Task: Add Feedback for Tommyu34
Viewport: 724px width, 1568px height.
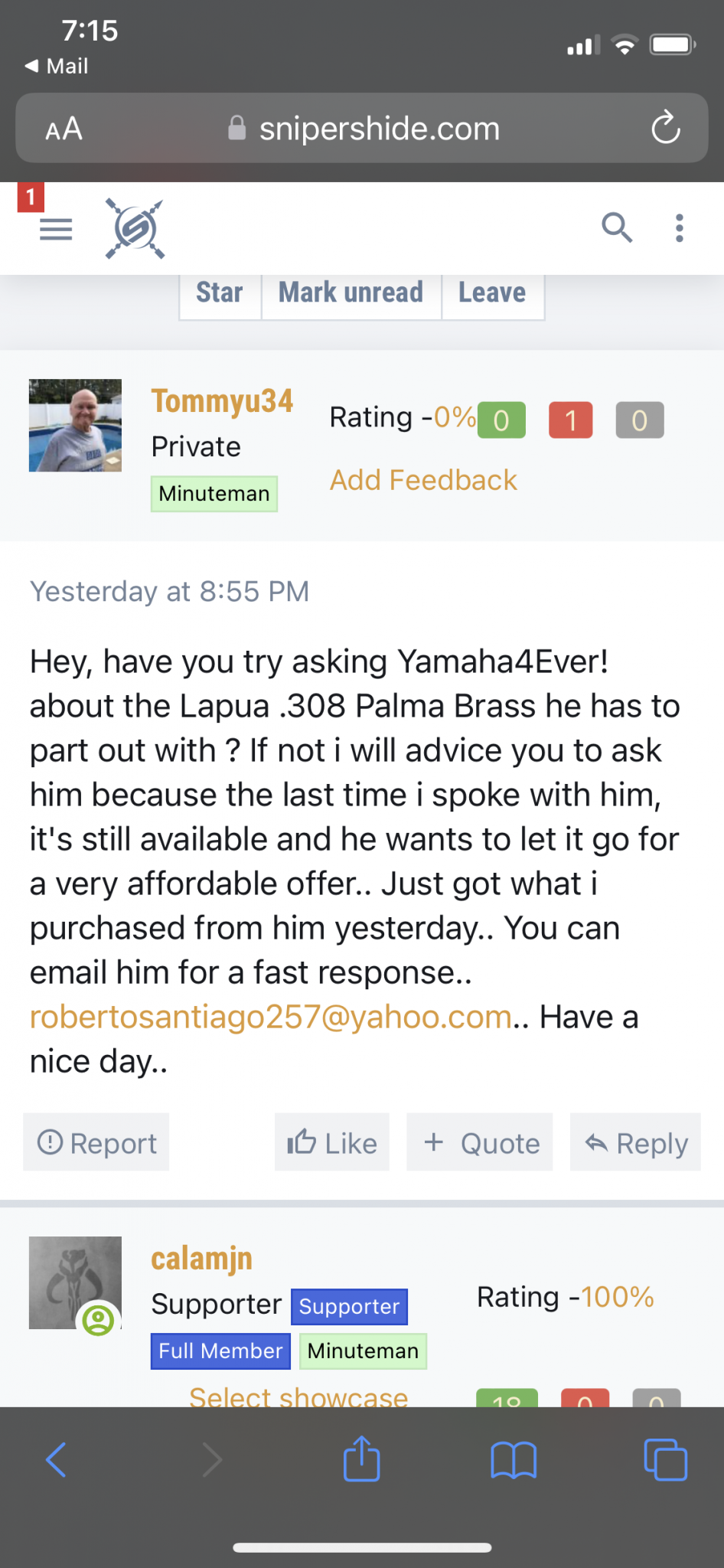Action: 423,480
